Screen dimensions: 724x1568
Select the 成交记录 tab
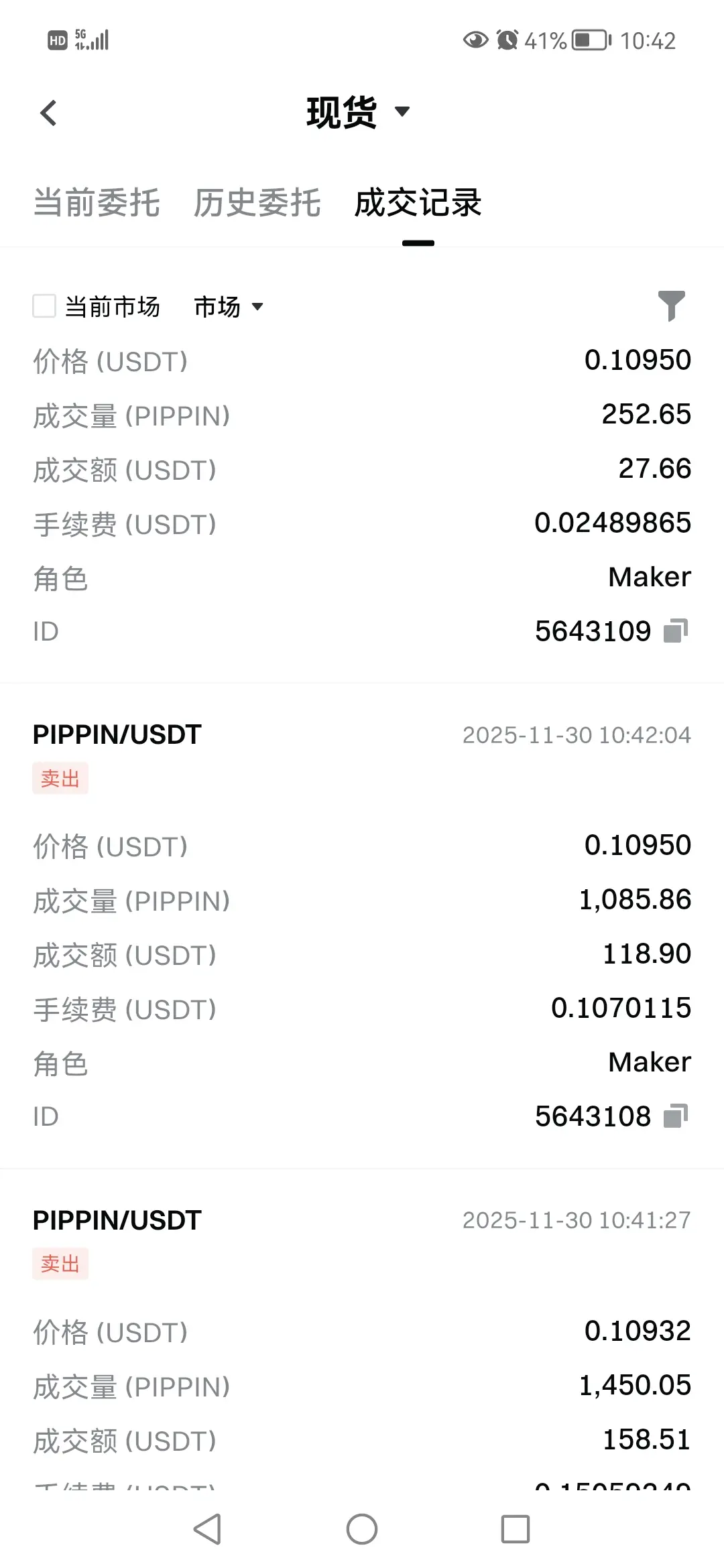coord(418,203)
